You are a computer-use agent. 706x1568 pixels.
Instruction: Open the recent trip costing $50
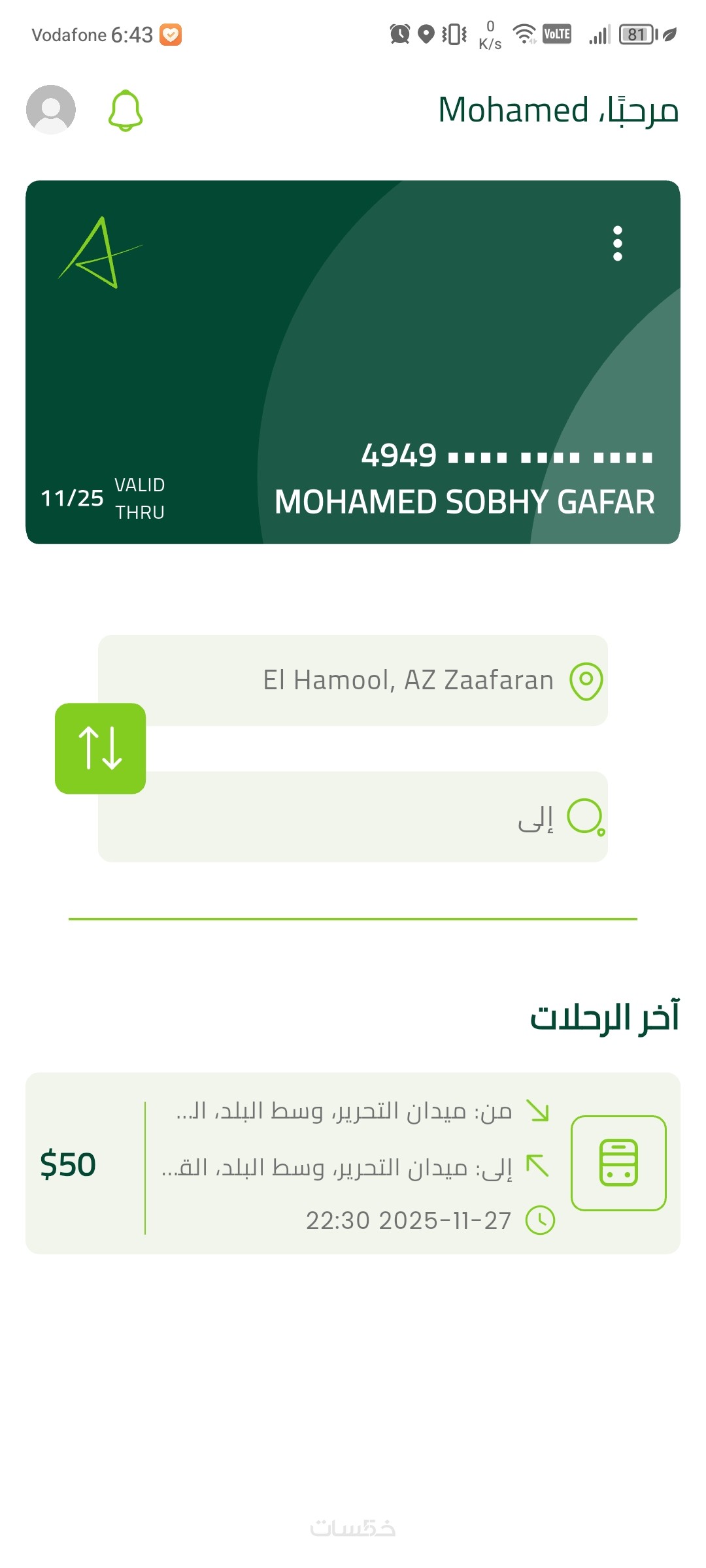click(x=353, y=1163)
